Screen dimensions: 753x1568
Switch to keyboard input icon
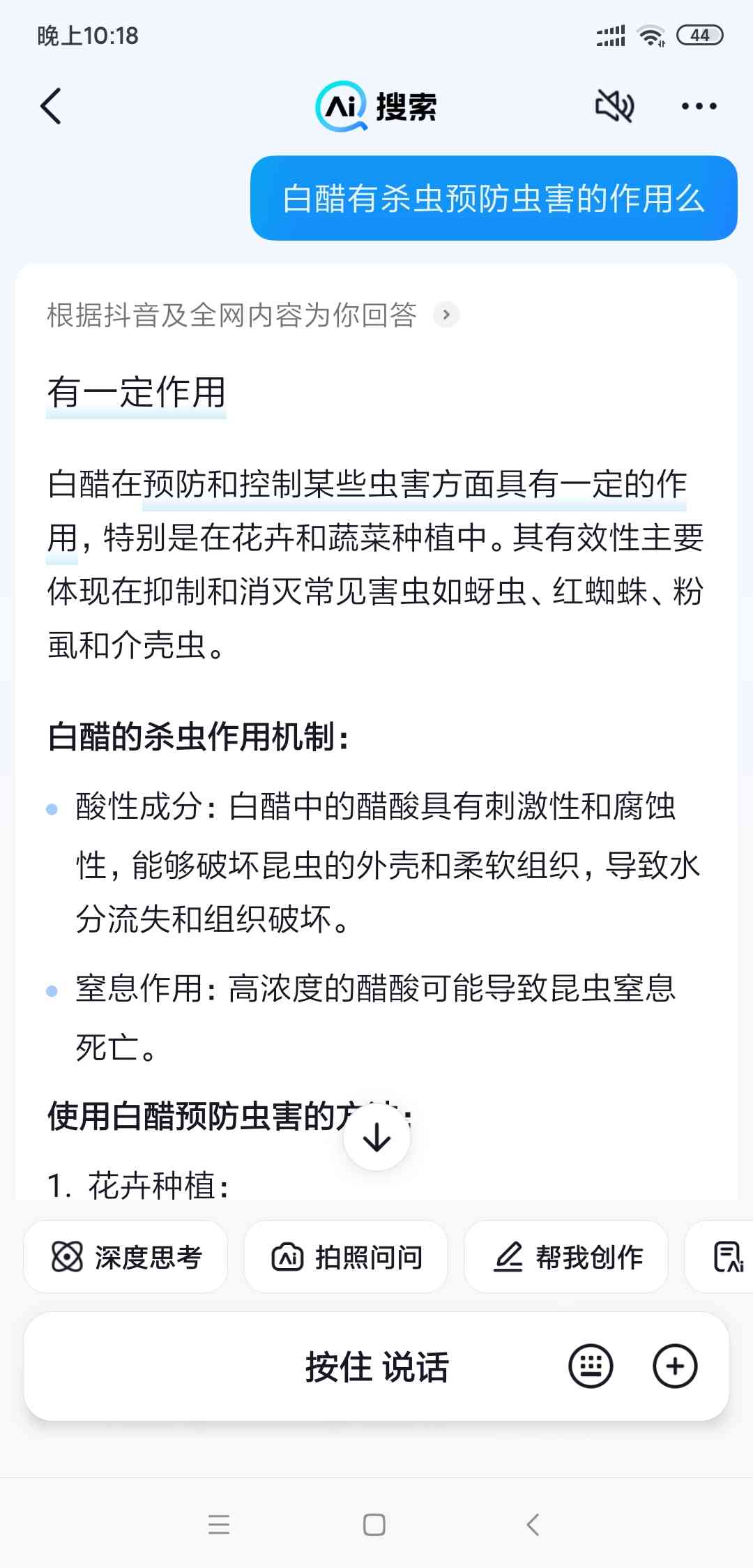click(x=591, y=1366)
